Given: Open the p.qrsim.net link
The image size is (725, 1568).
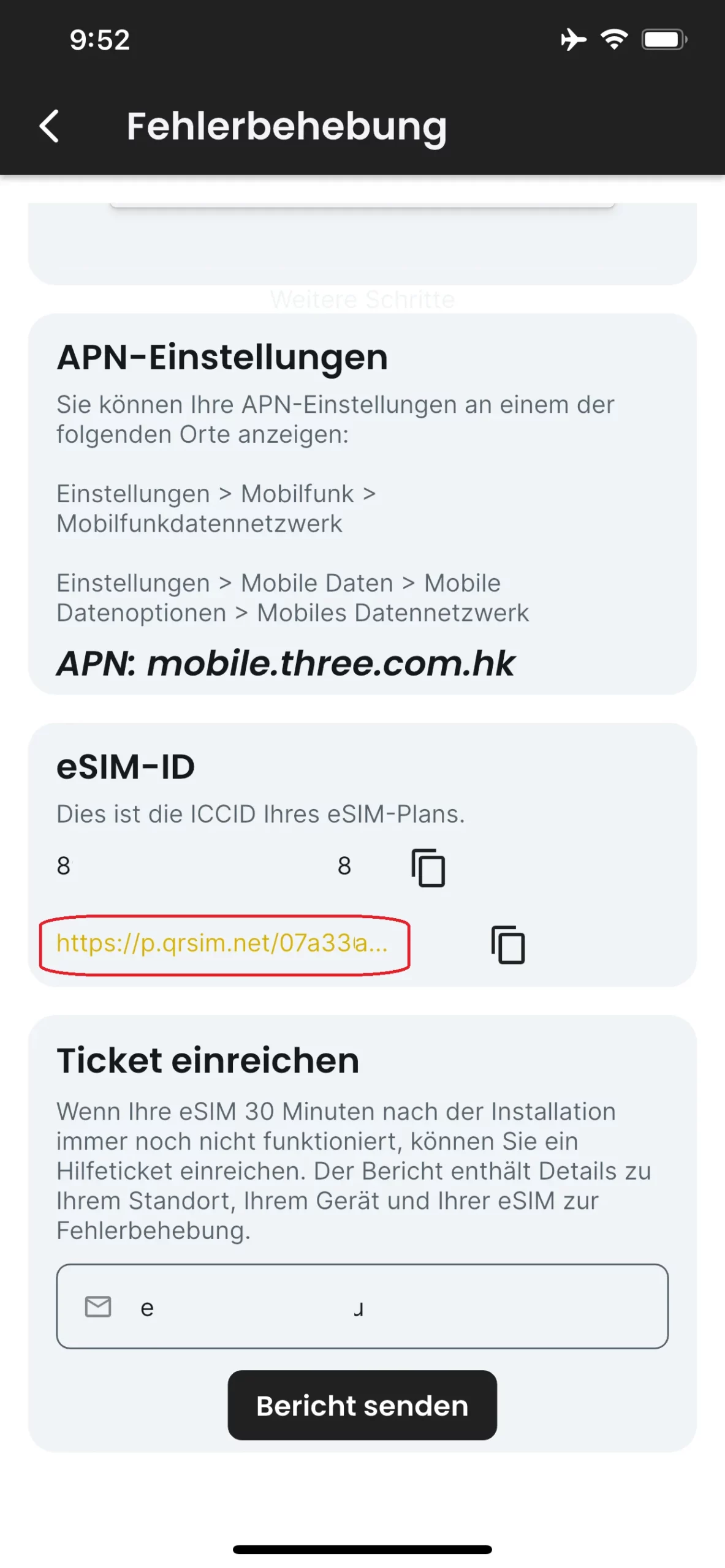Looking at the screenshot, I should (x=222, y=943).
